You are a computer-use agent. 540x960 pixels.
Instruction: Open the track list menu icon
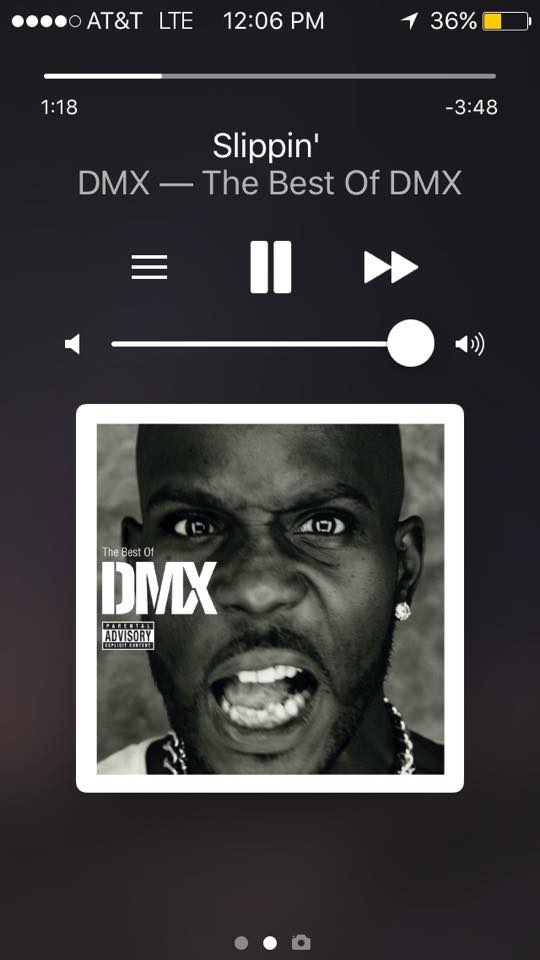click(149, 267)
